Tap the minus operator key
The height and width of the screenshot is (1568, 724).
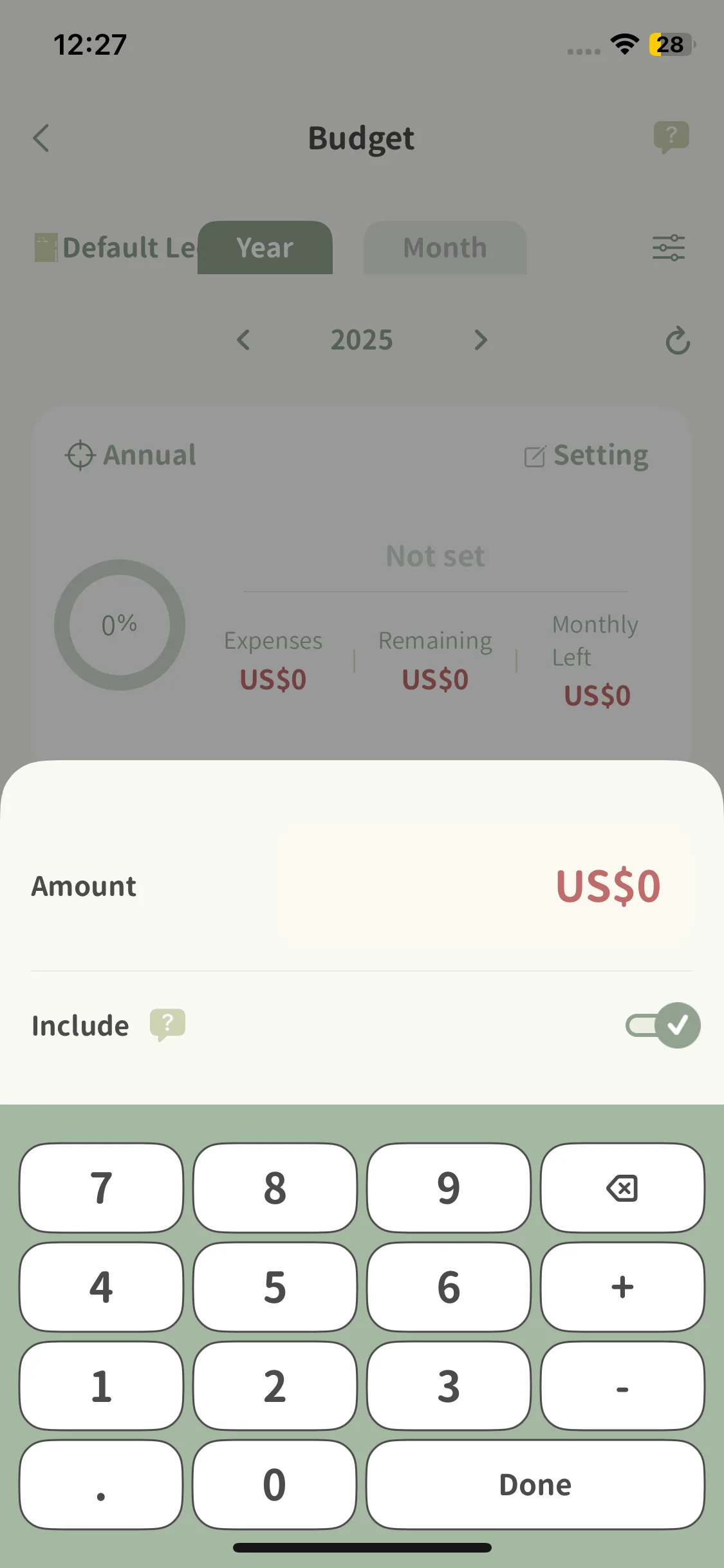coord(622,1386)
